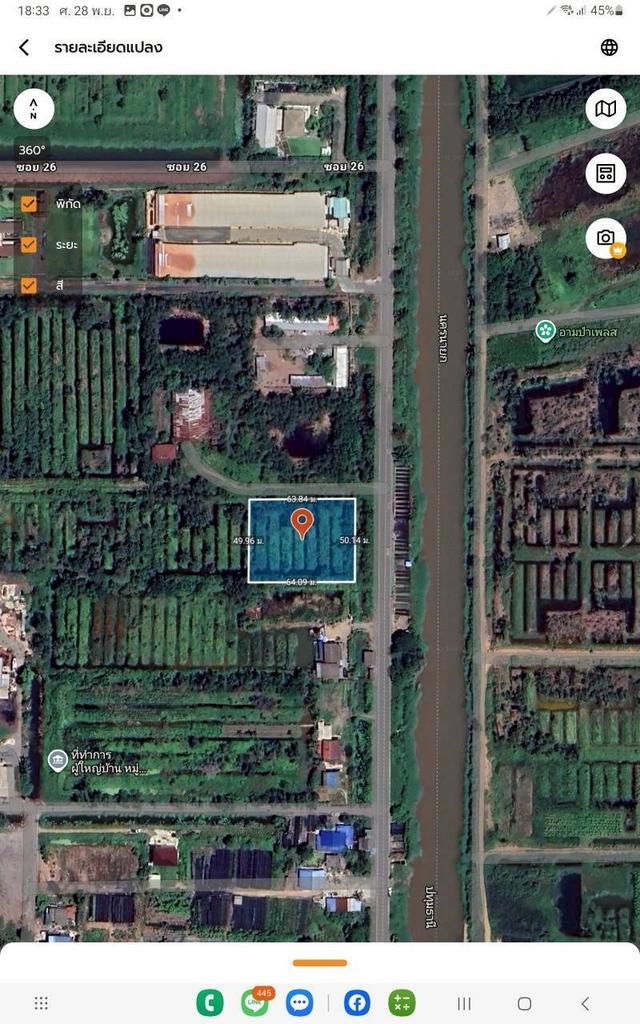Open the app drawer grid icon

41,1003
